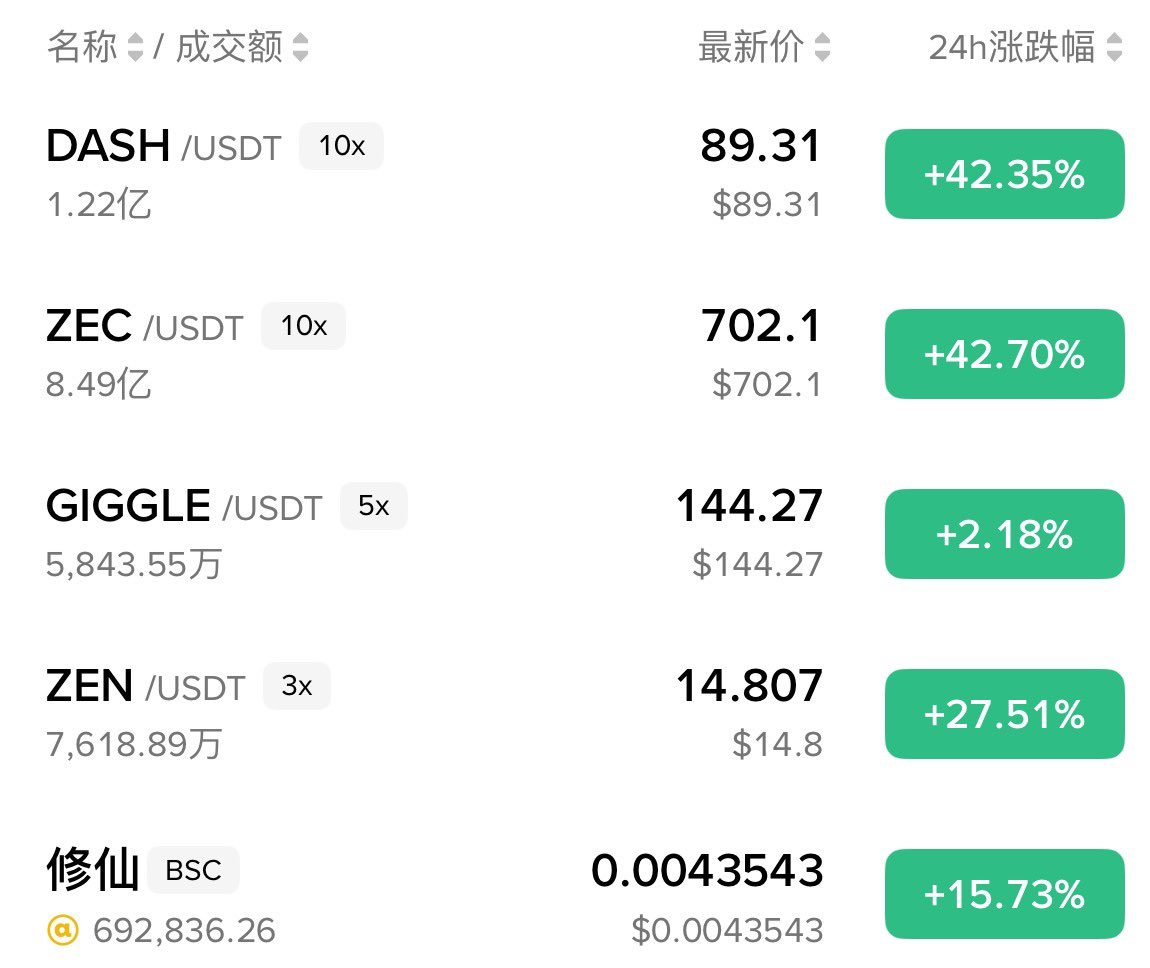Tap the +42.70% change badge for ZEC
The width and height of the screenshot is (1150, 968).
pyautogui.click(x=1004, y=355)
